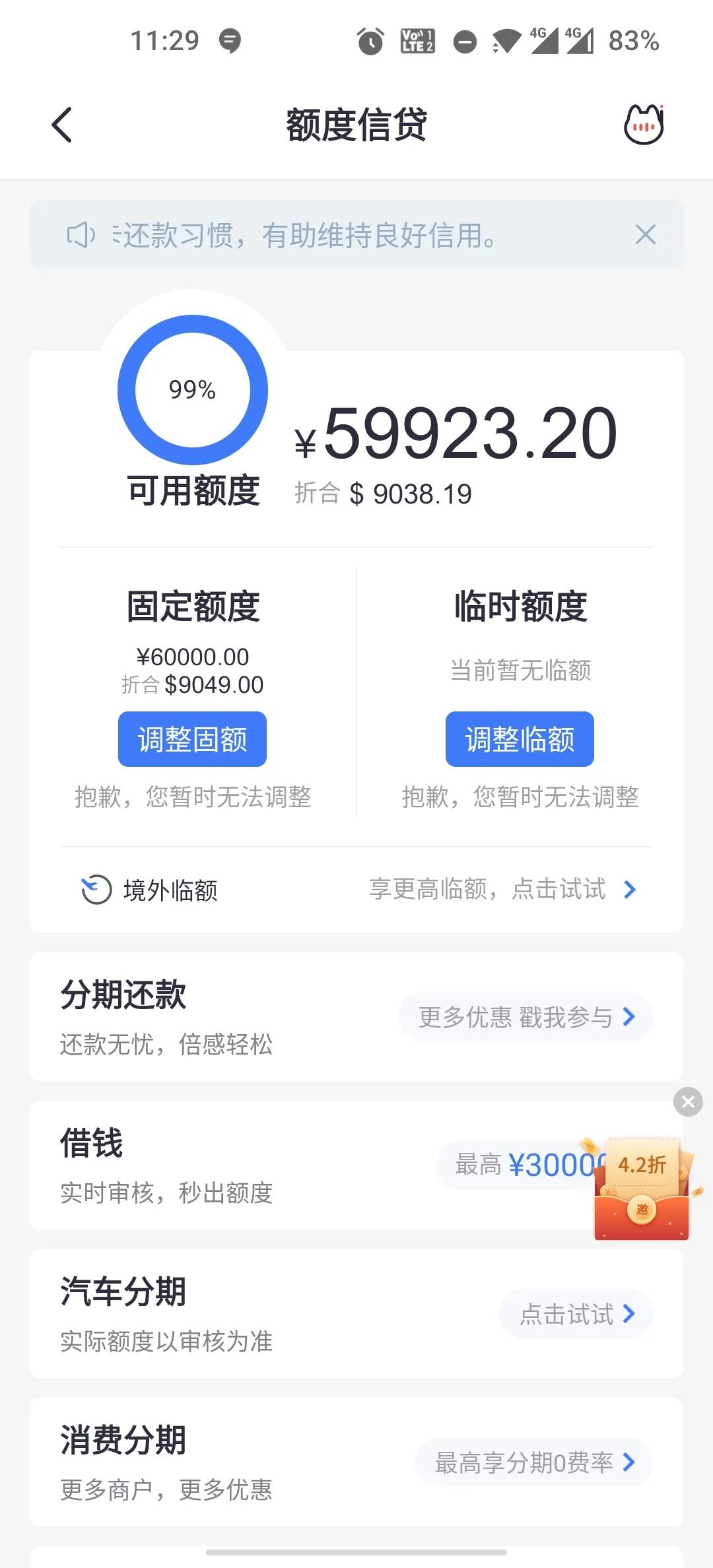Tap the Wi-Fi icon in the status bar

[503, 42]
